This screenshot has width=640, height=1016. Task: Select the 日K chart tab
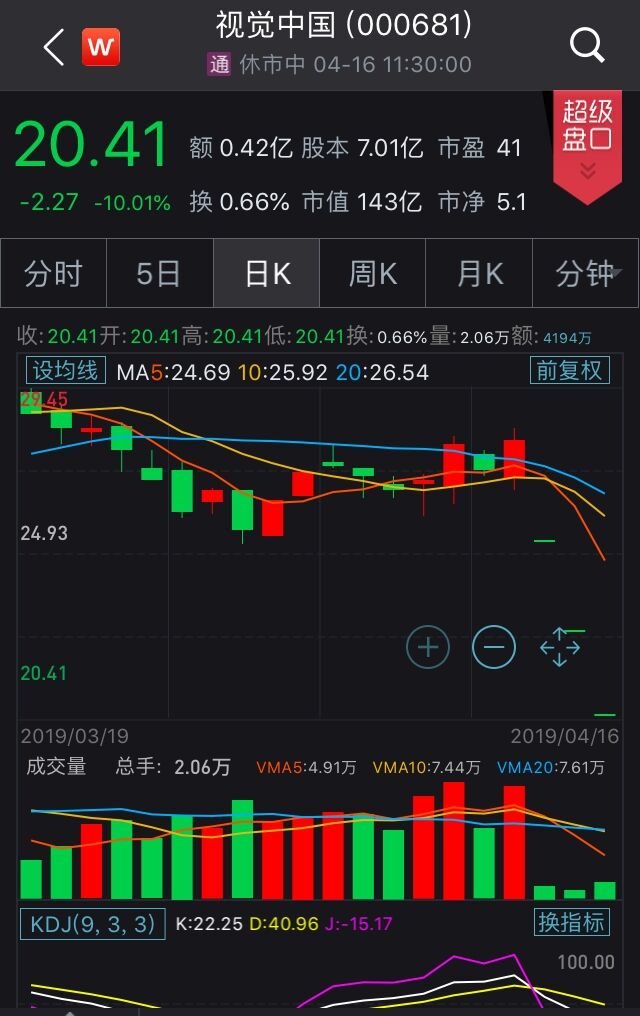266,273
